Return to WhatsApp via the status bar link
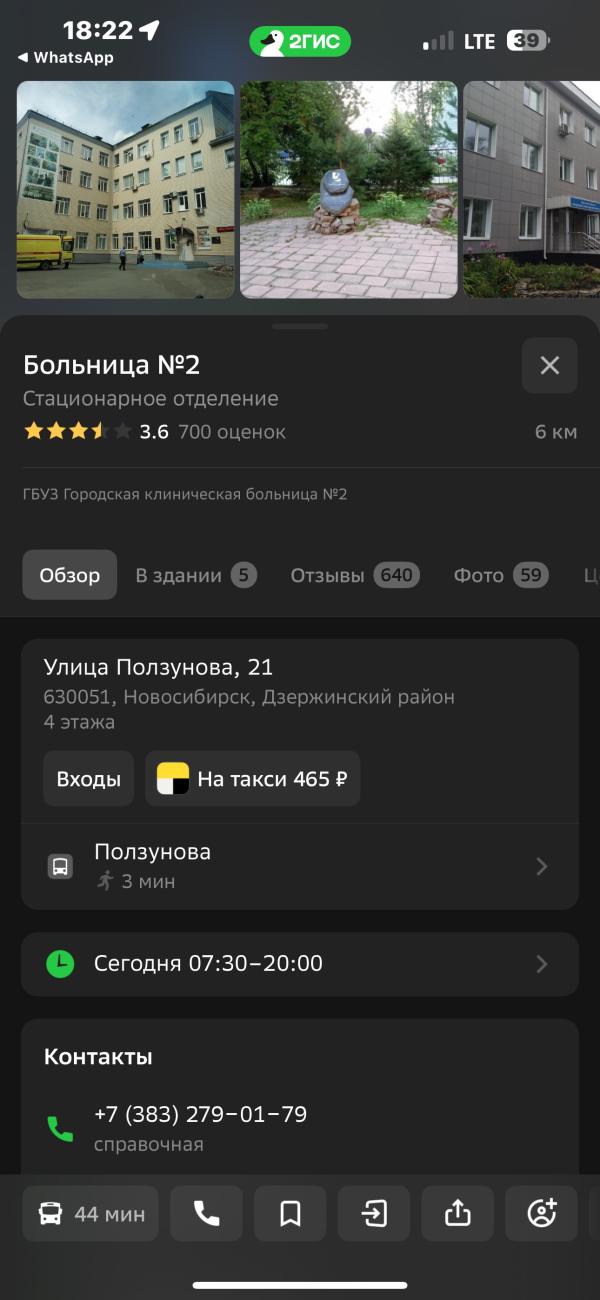600x1300 pixels. [66, 58]
